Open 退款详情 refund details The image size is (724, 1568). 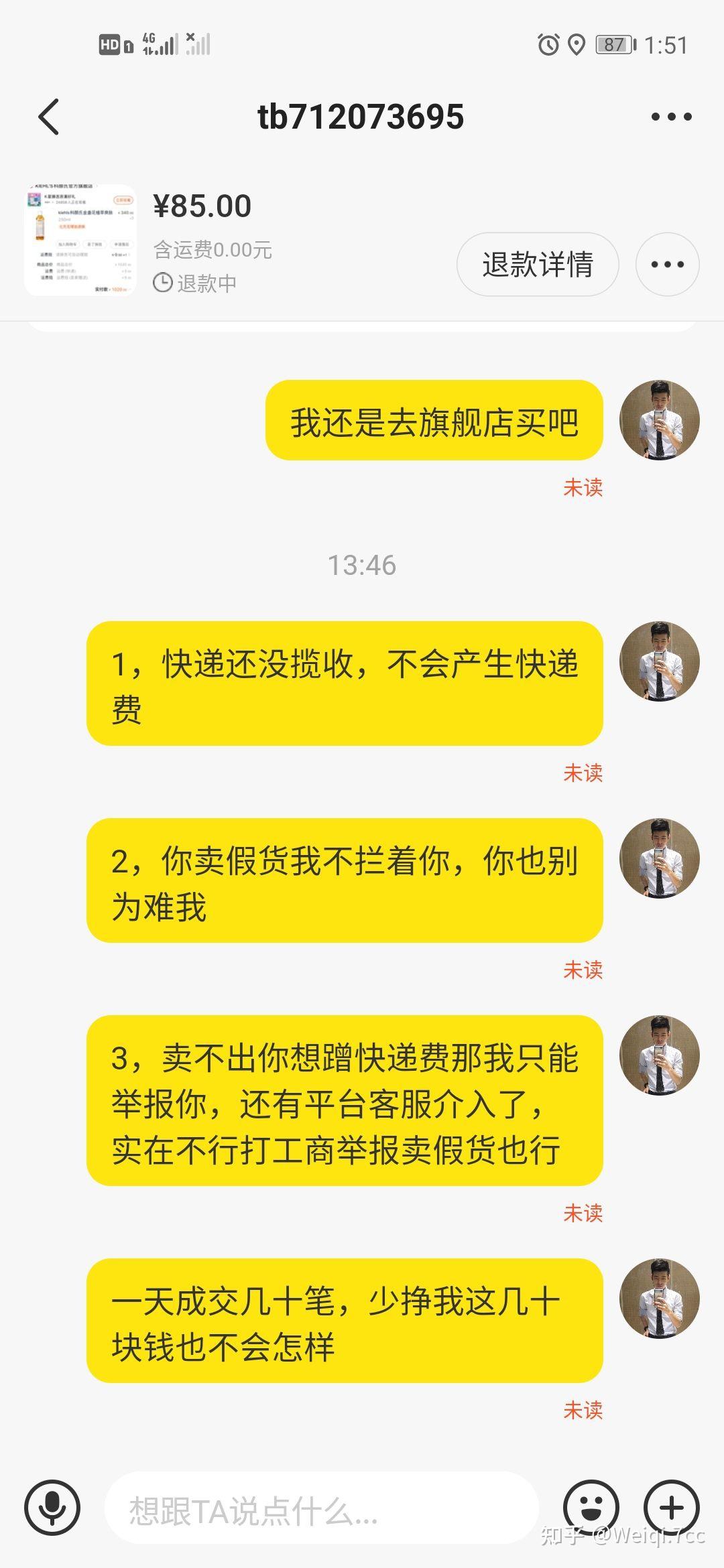(537, 264)
